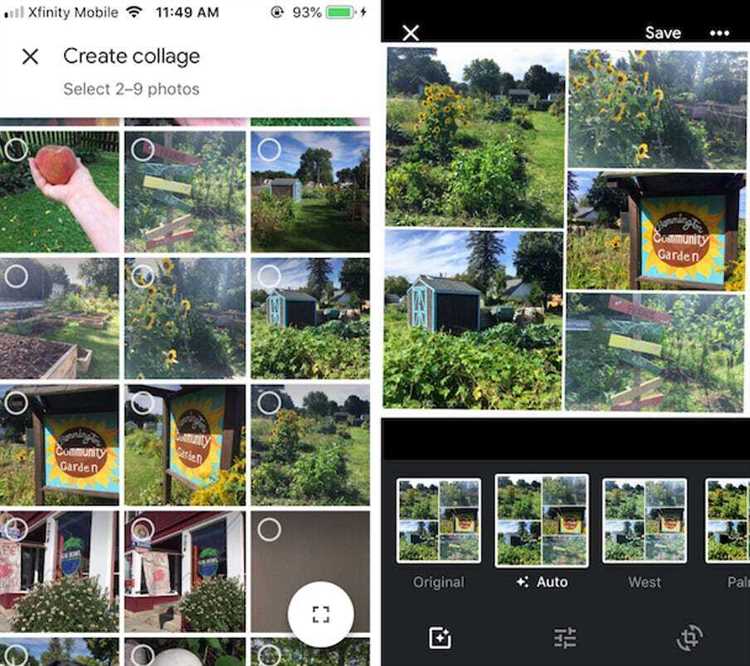
Task: Choose the Original layout
Action: 438,520
